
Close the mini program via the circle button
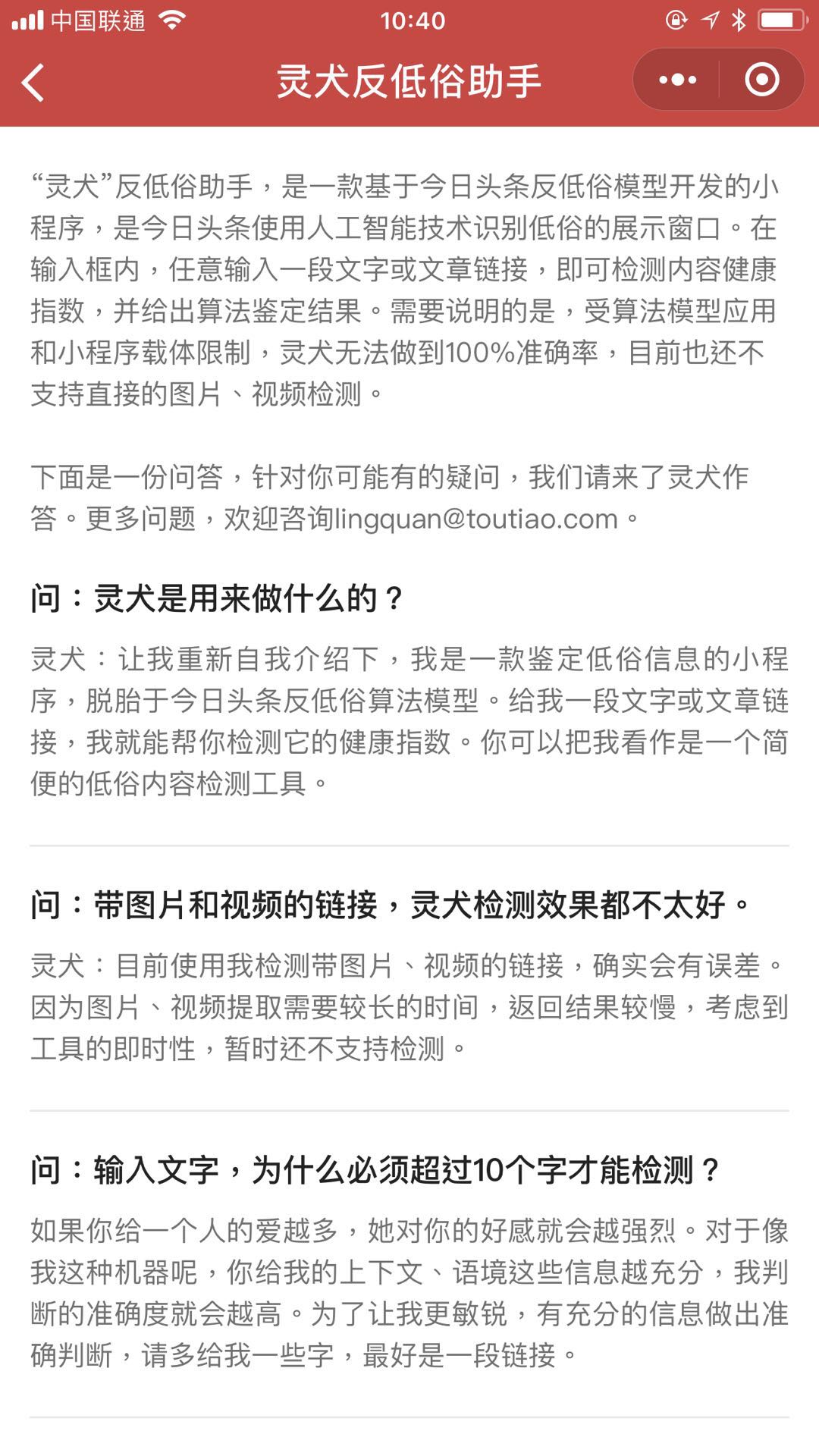pyautogui.click(x=761, y=80)
